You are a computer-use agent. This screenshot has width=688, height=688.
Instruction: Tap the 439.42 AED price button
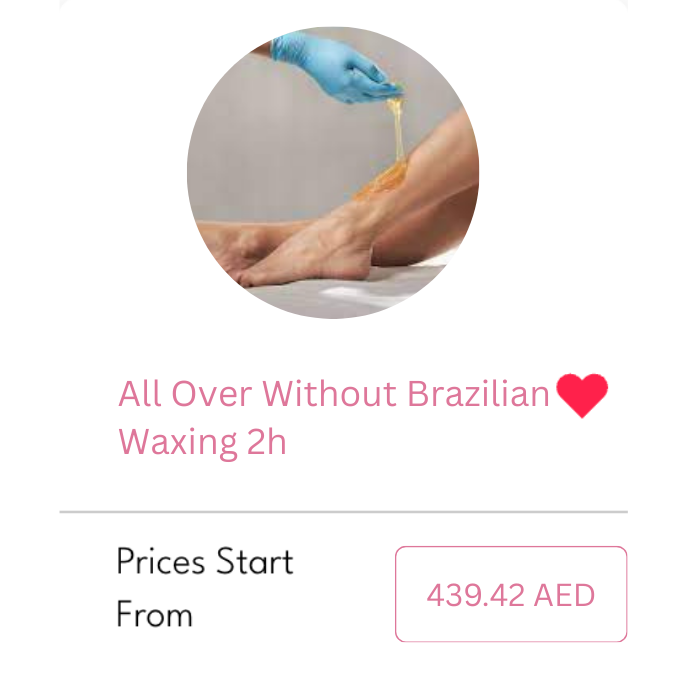point(511,594)
